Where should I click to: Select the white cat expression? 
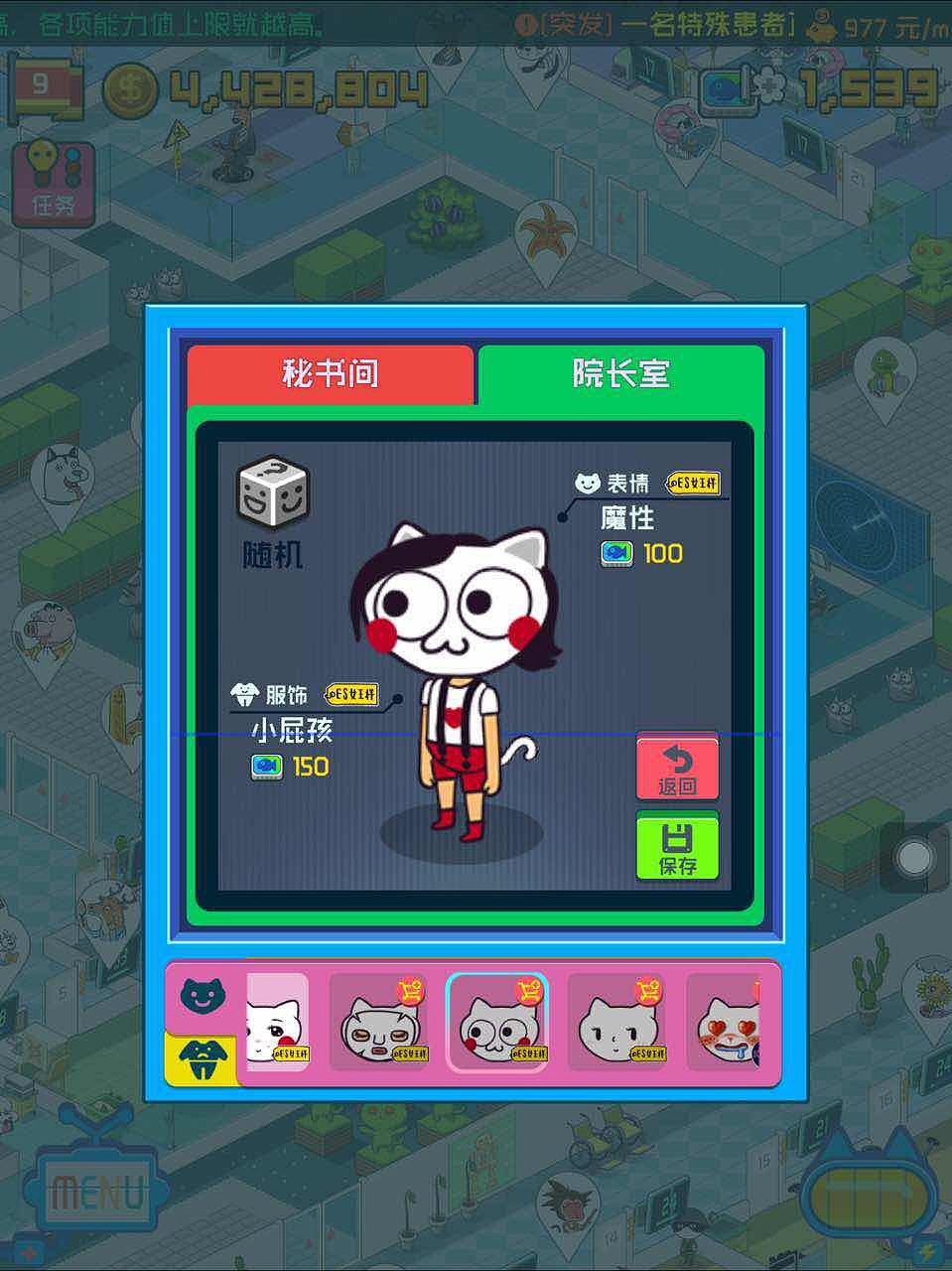[276, 1023]
